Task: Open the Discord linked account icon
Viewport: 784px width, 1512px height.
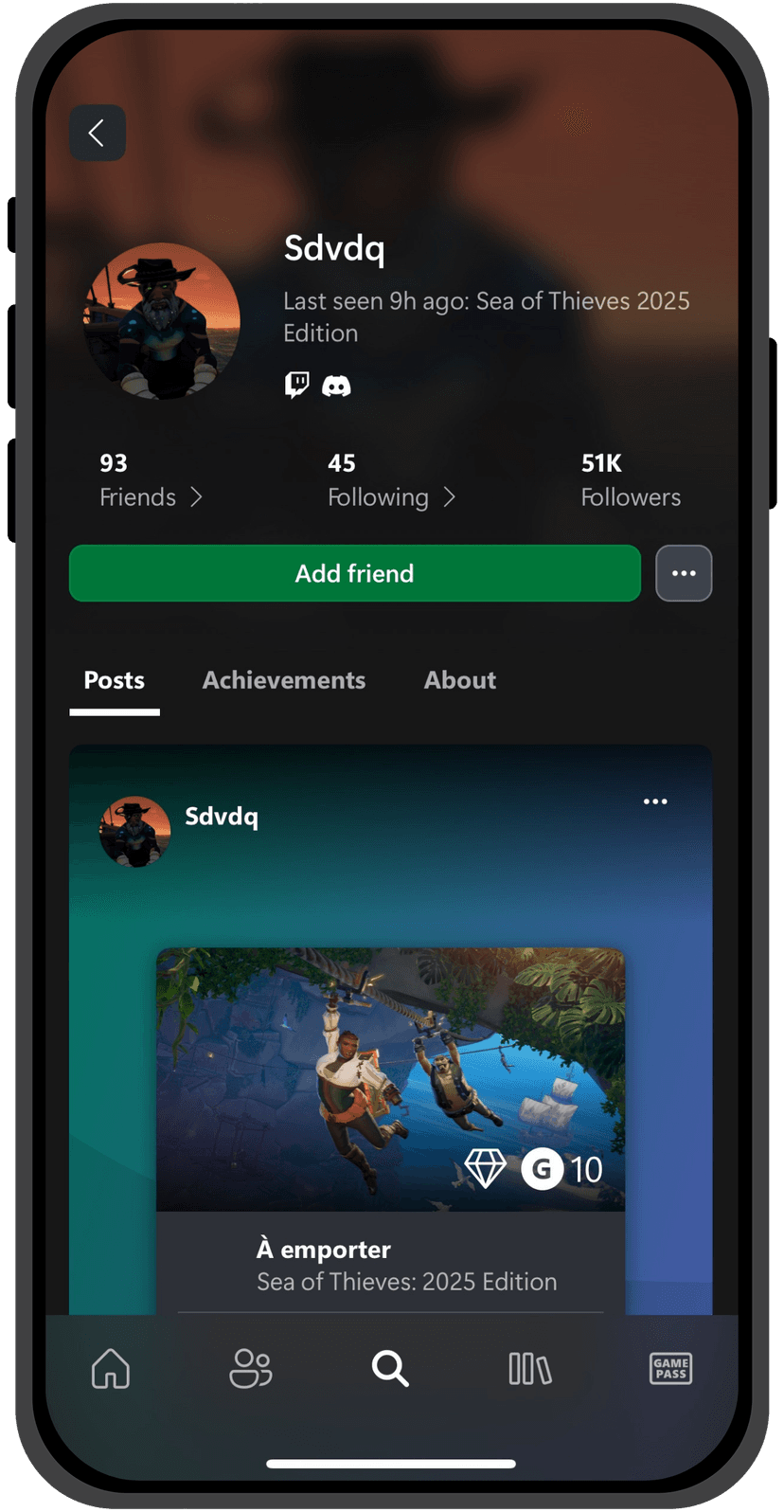Action: (336, 386)
